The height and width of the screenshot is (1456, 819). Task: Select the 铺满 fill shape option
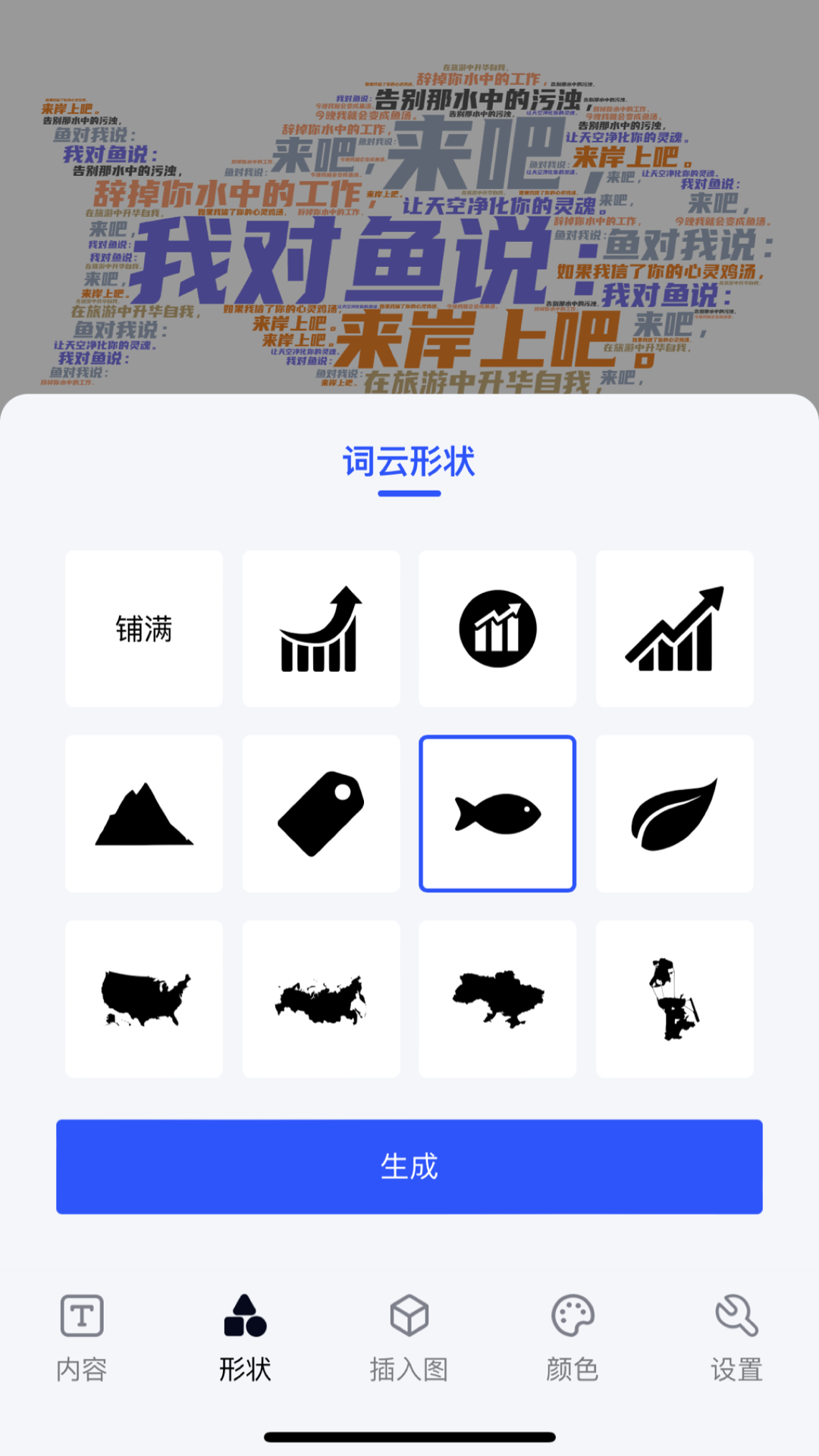144,627
